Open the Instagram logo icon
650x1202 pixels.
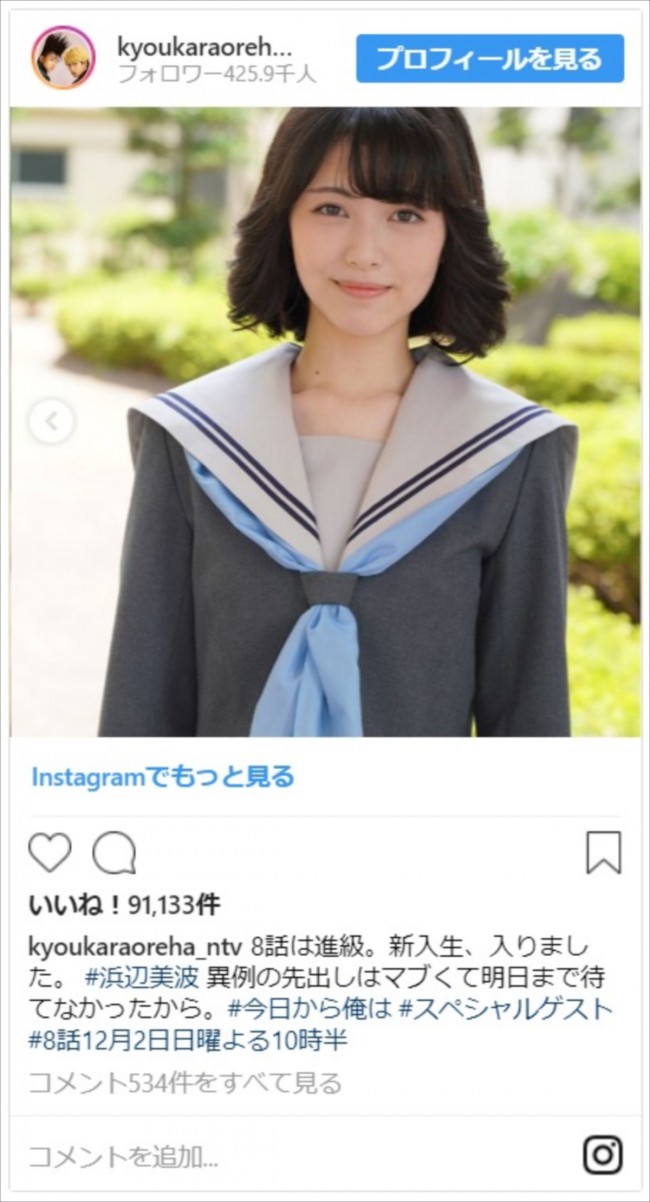click(x=602, y=1155)
